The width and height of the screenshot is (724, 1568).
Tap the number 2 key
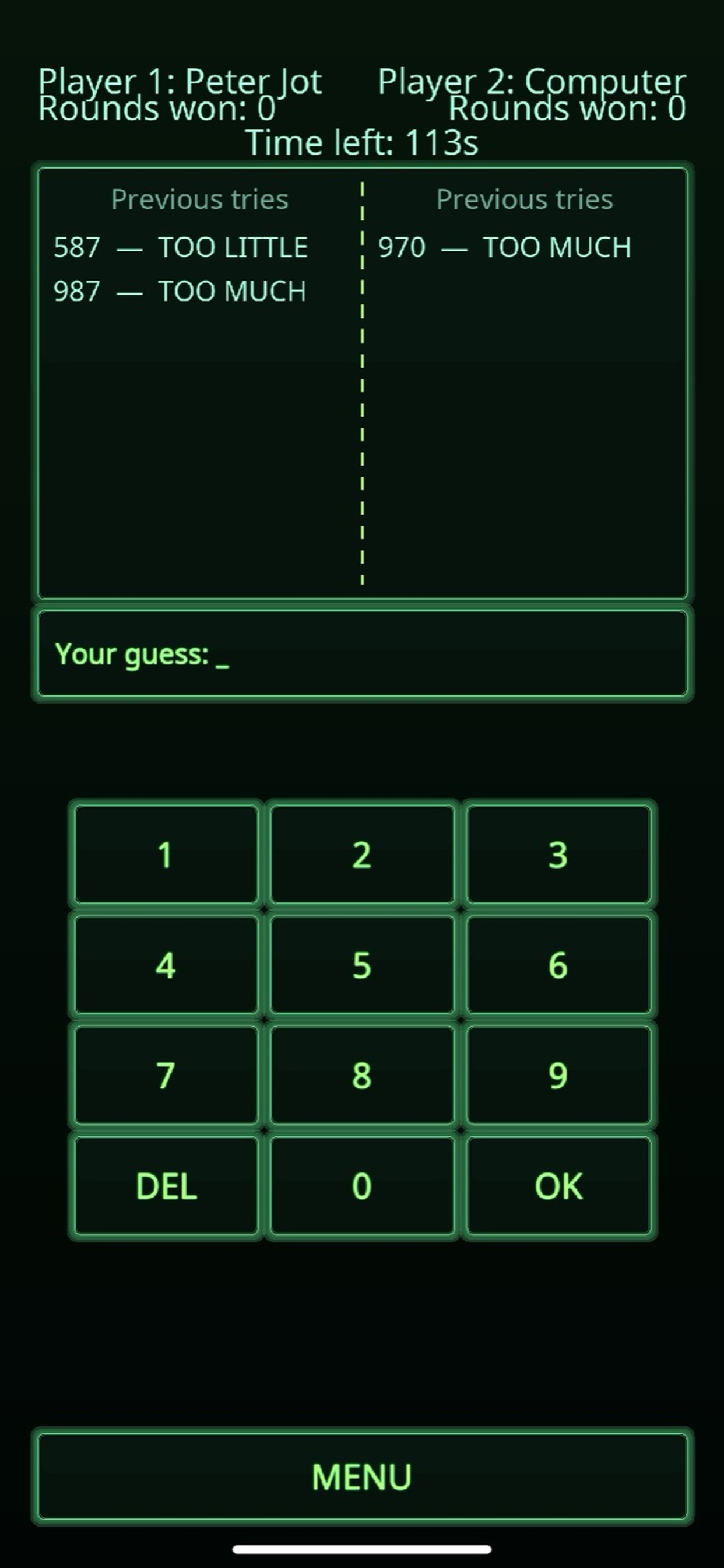pyautogui.click(x=362, y=854)
